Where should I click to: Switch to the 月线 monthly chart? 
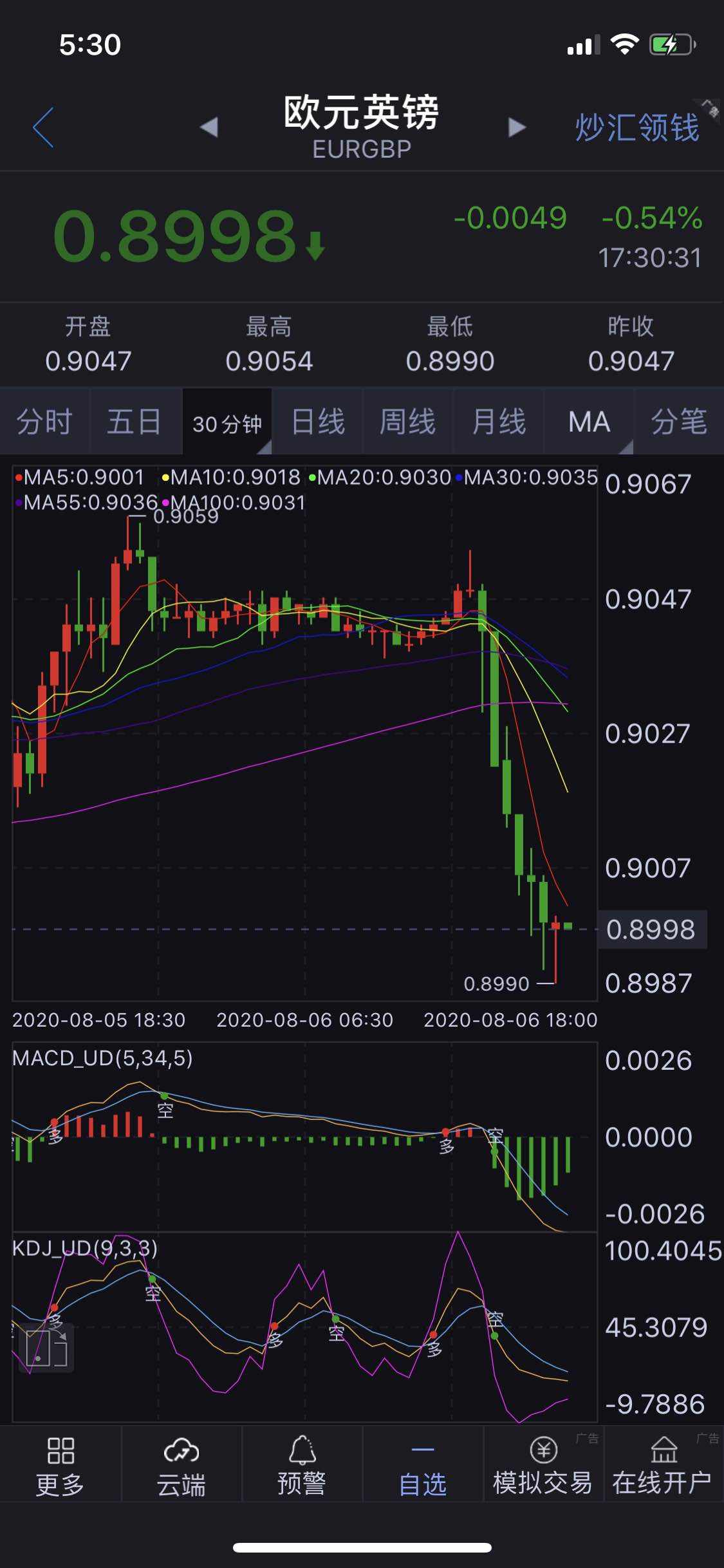(x=499, y=422)
